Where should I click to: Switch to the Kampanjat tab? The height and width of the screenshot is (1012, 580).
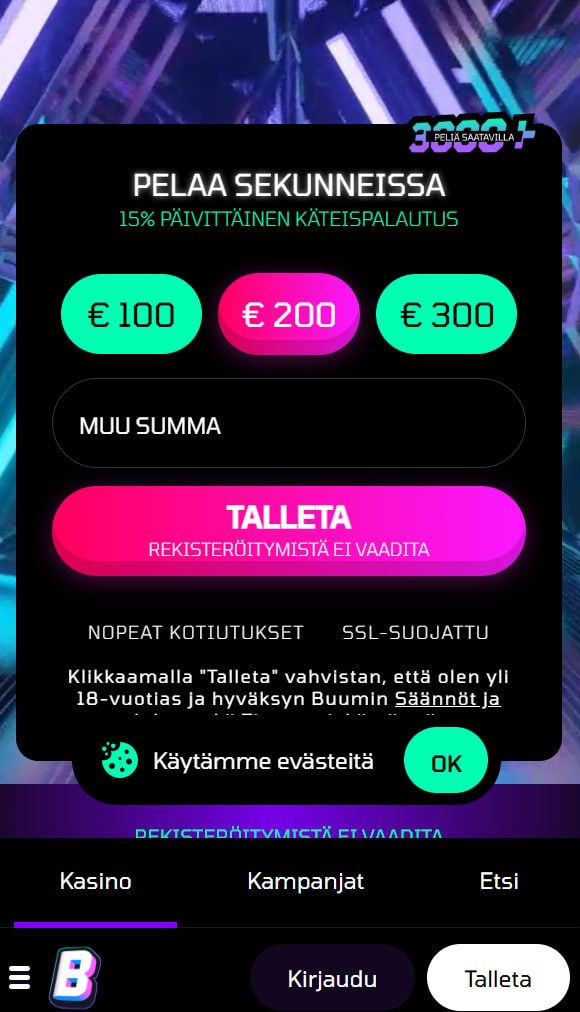306,882
